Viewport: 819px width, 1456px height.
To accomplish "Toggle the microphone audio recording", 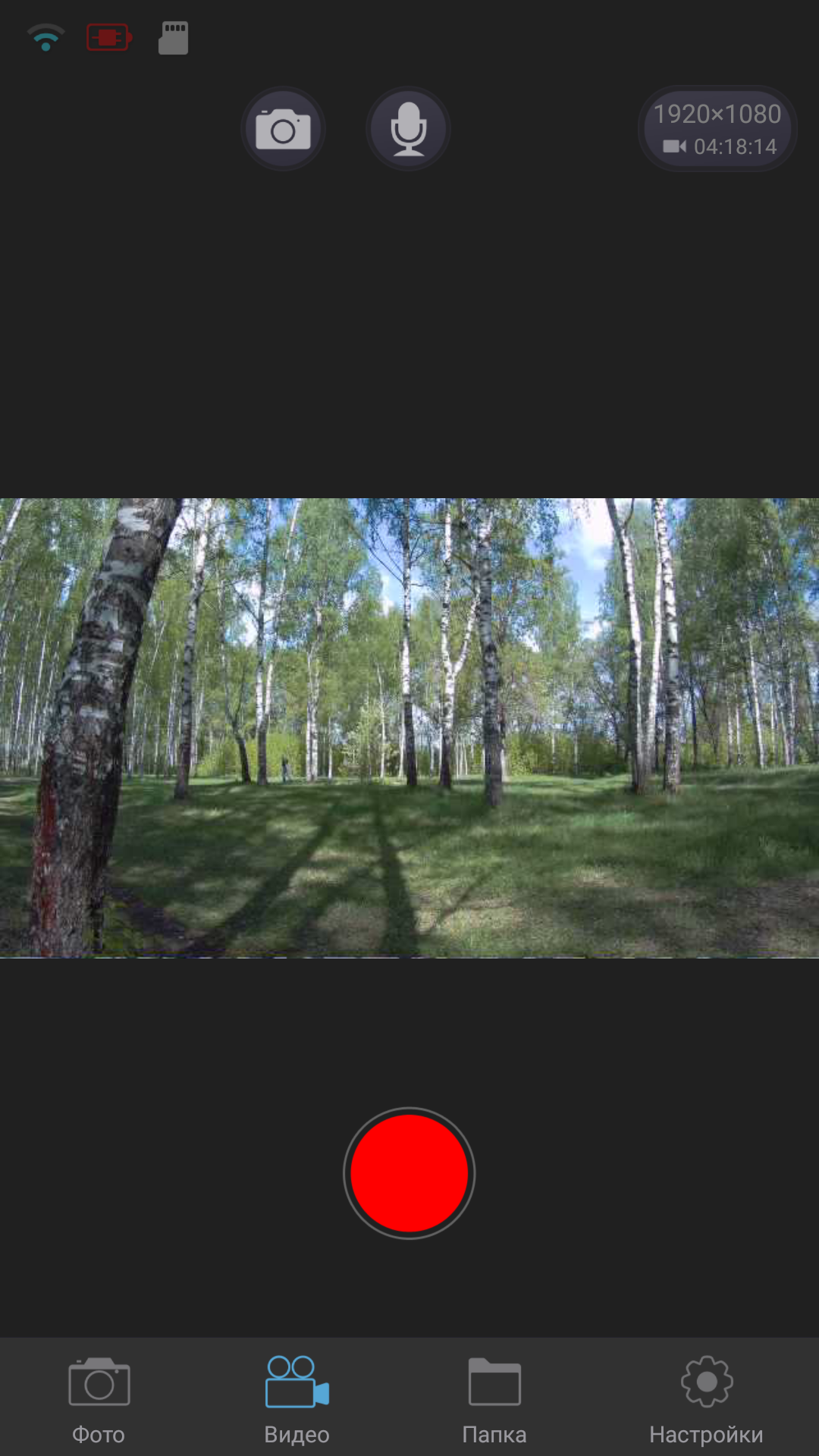I will click(408, 129).
